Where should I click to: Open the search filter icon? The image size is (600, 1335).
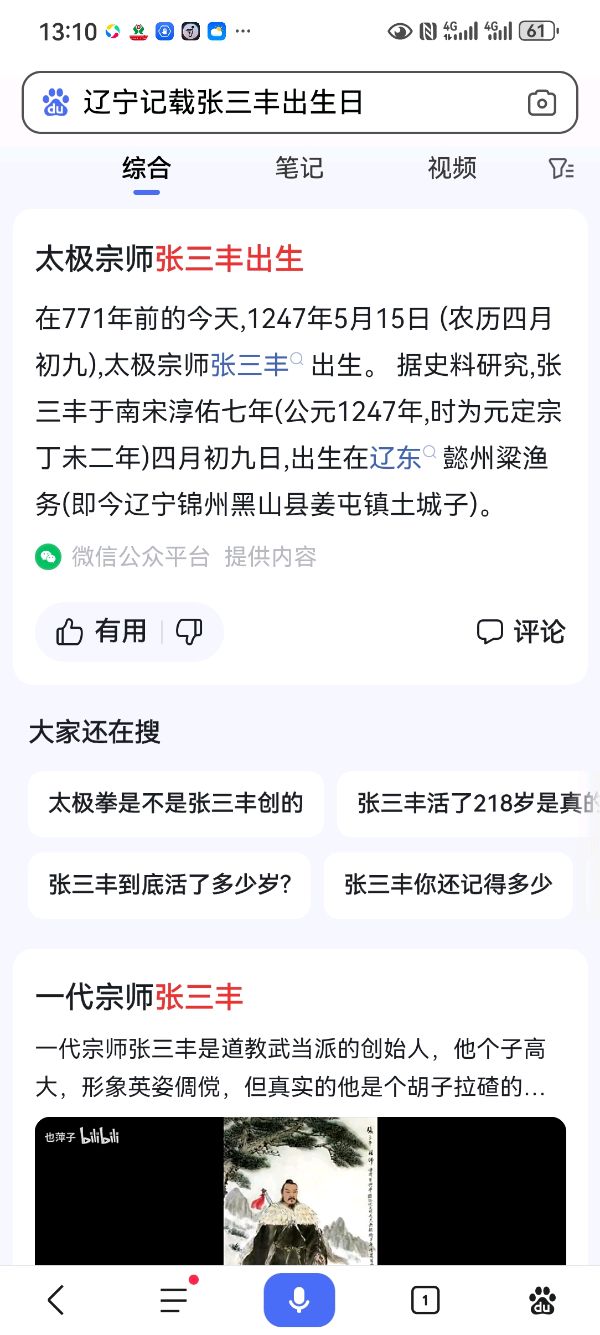point(561,168)
